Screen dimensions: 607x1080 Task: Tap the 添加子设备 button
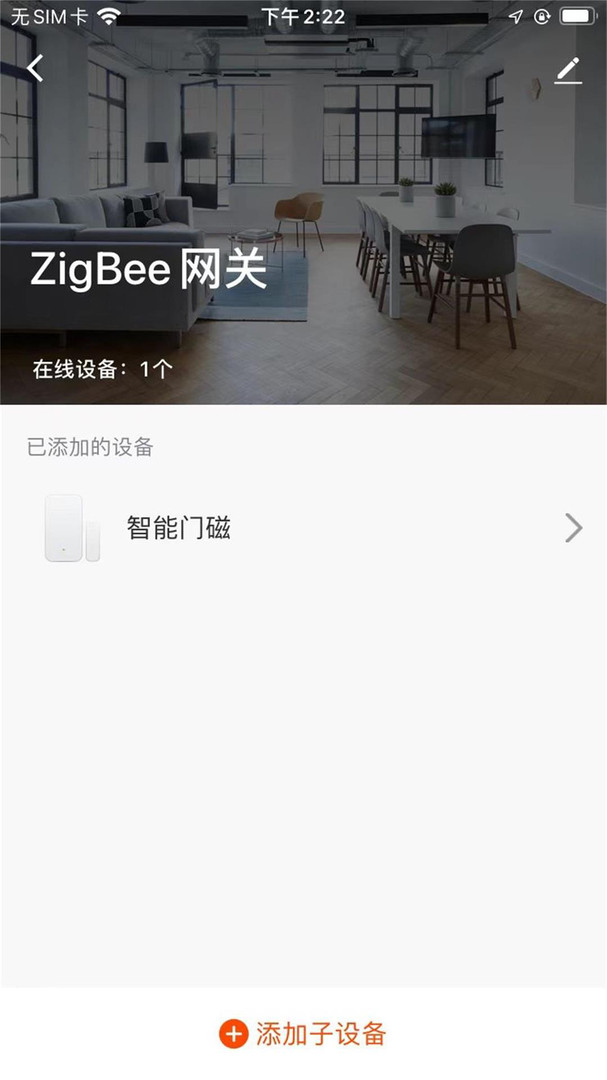(x=303, y=1034)
